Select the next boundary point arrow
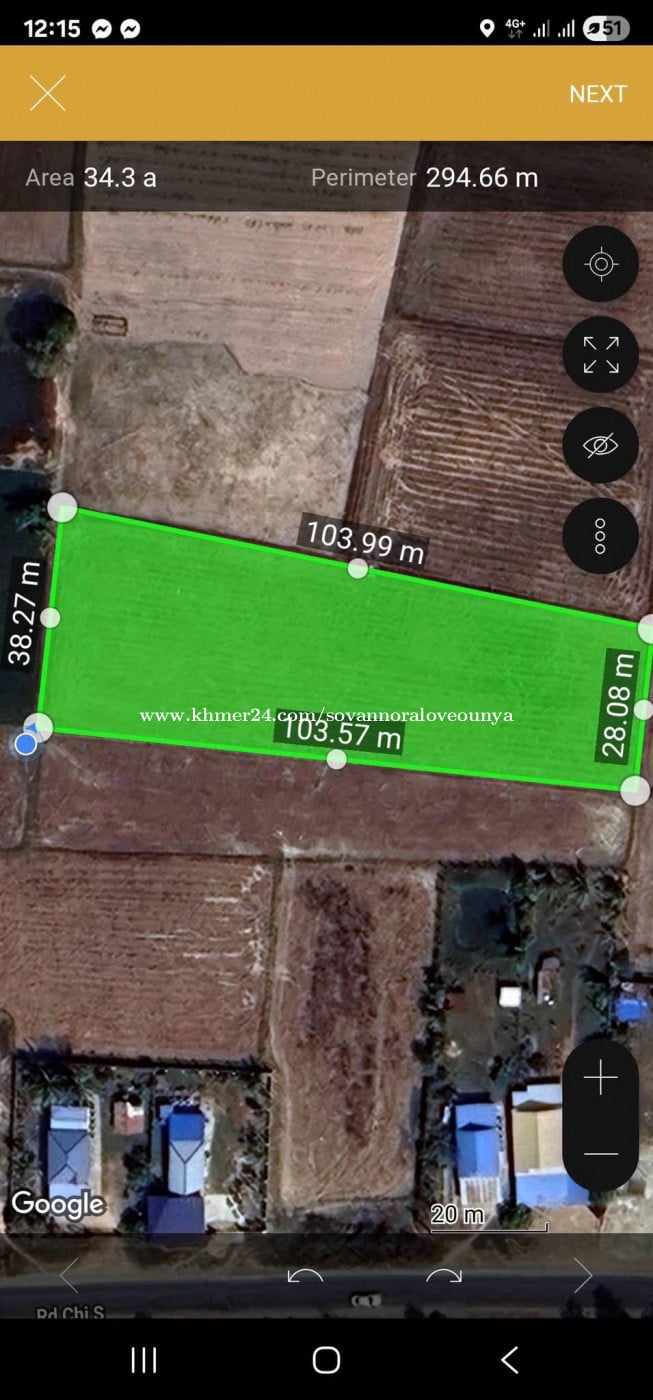The height and width of the screenshot is (1400, 653). [583, 1276]
